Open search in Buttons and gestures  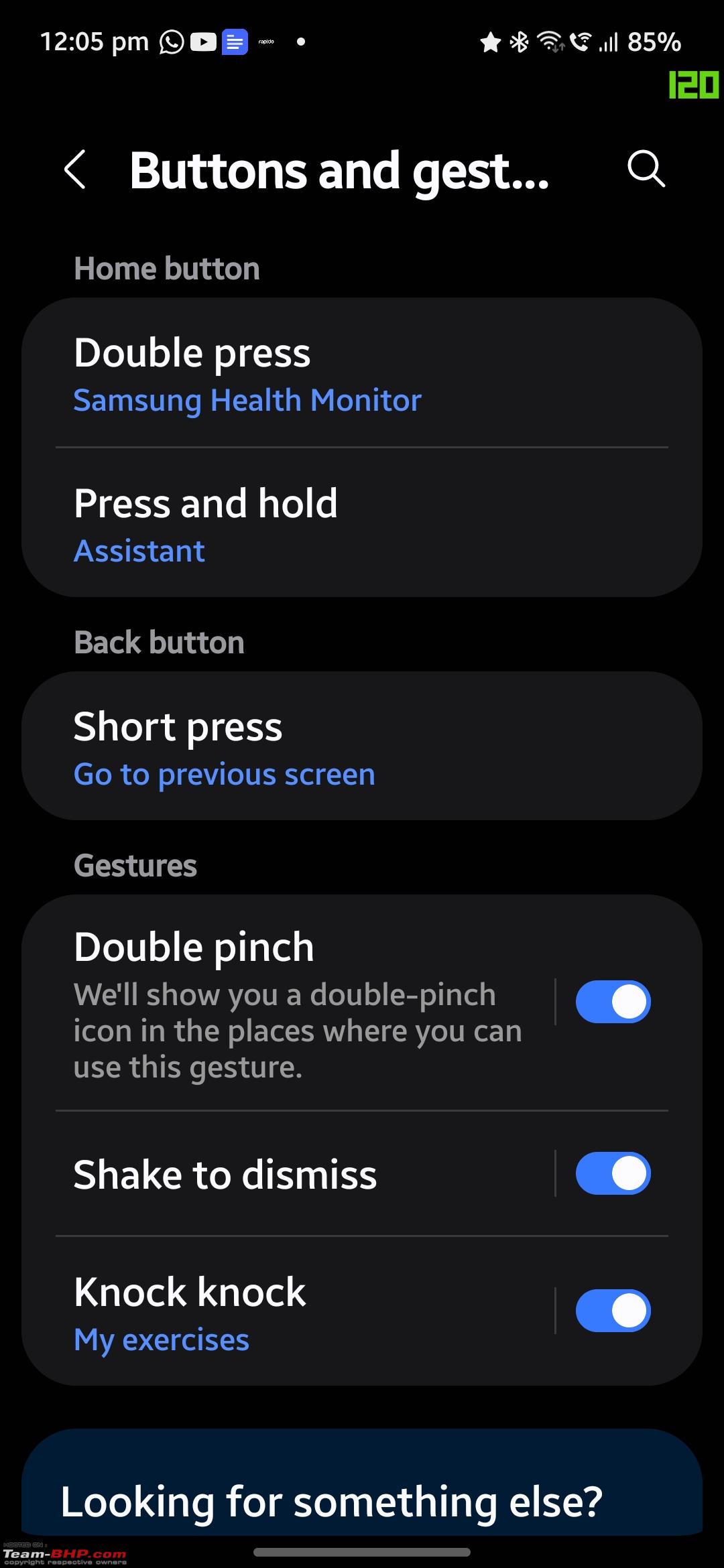(x=646, y=170)
